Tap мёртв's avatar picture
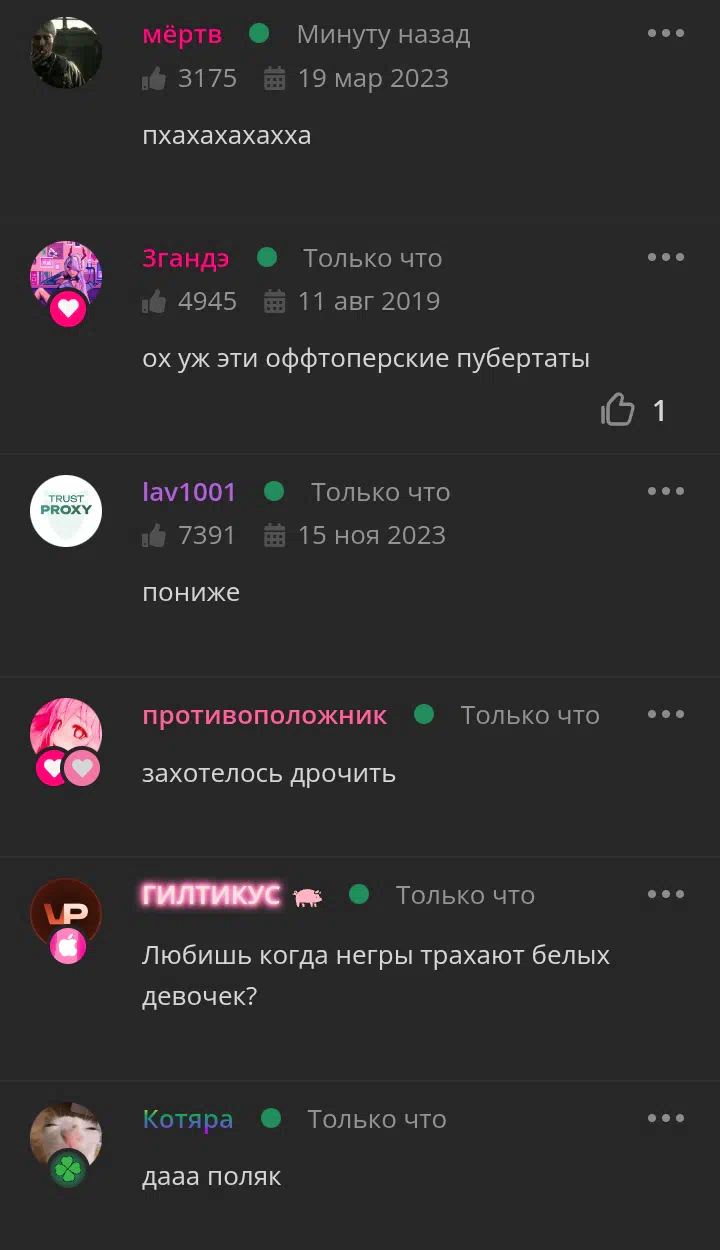This screenshot has height=1250, width=720. click(x=66, y=52)
